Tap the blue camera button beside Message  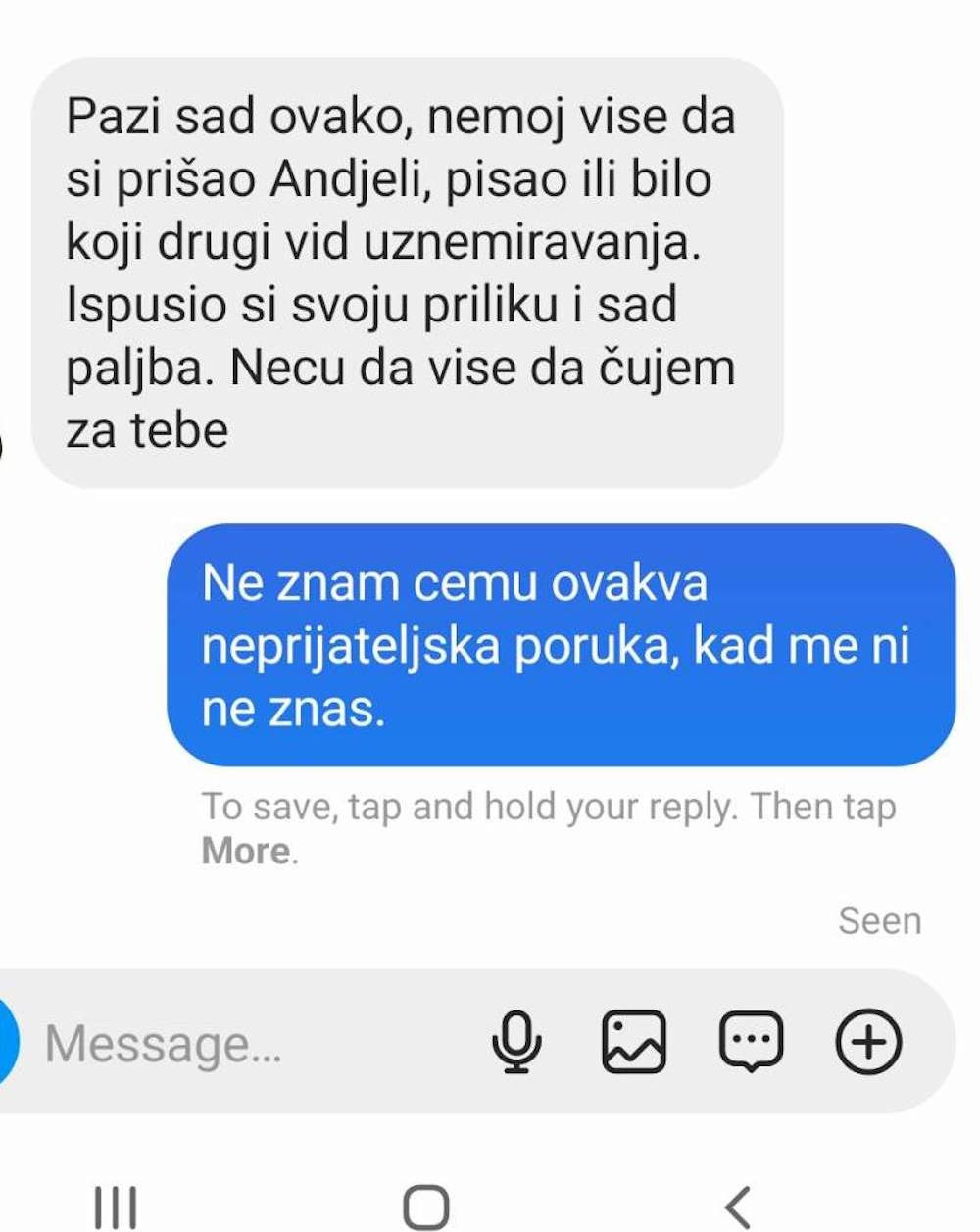8,1042
